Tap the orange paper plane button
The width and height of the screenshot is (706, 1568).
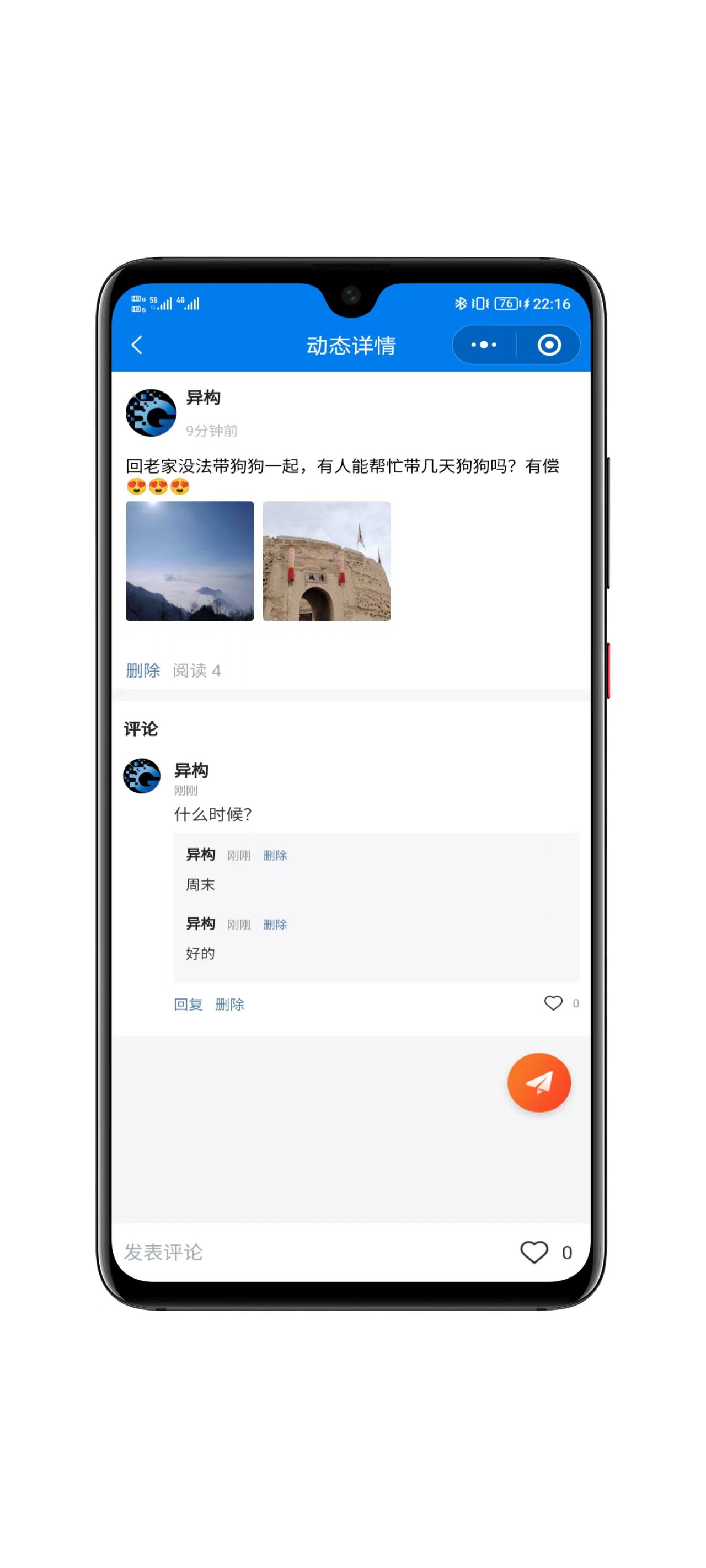point(538,1082)
